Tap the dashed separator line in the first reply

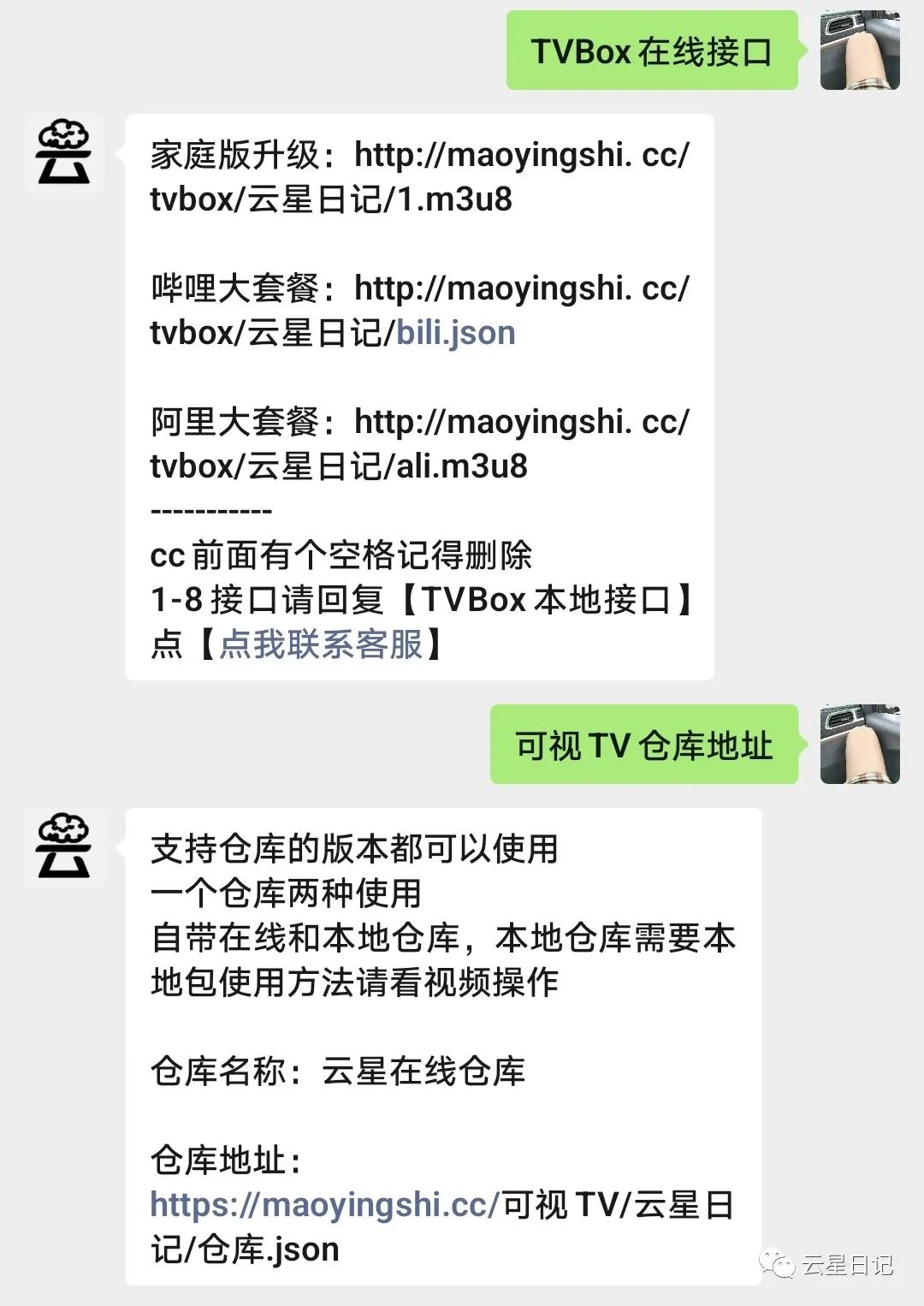[x=211, y=511]
